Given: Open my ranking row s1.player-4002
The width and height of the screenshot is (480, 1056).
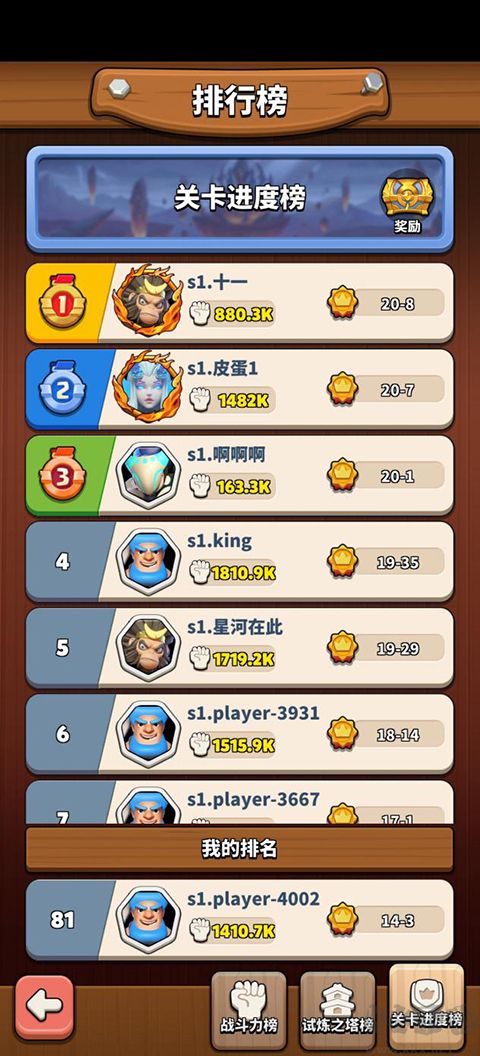Looking at the screenshot, I should pos(240,920).
